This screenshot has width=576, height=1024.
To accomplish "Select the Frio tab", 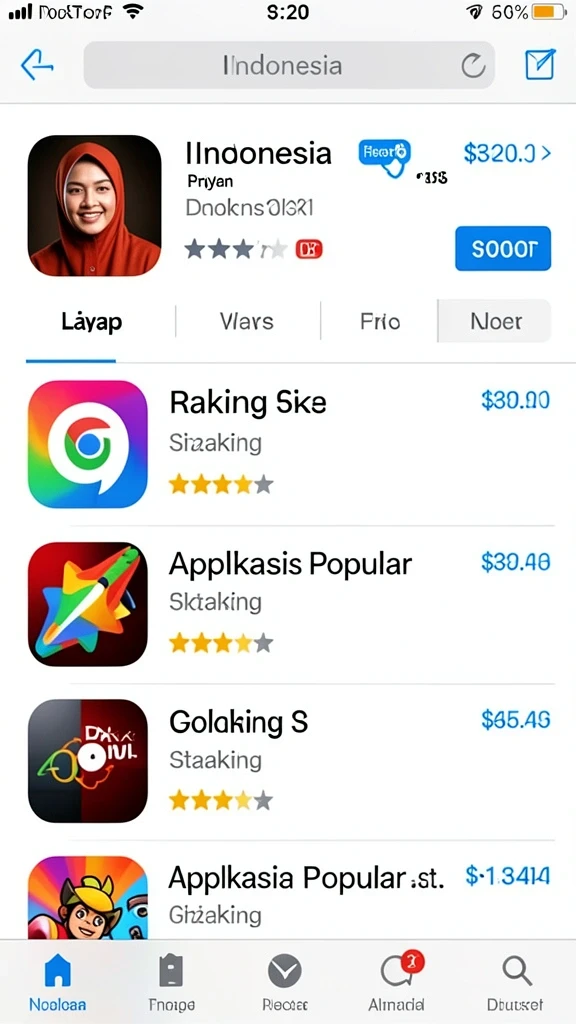I will tap(380, 321).
